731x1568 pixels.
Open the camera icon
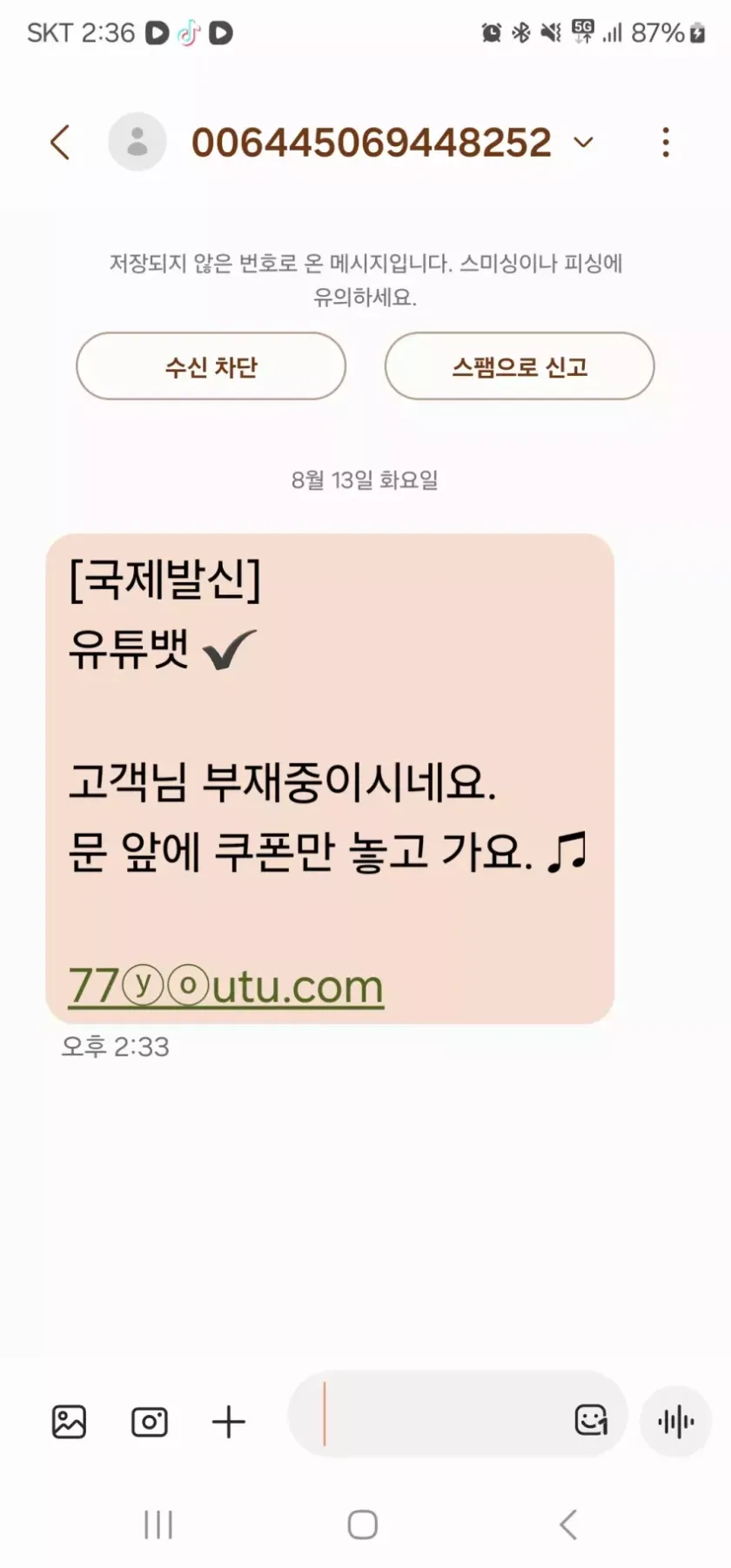tap(149, 1422)
